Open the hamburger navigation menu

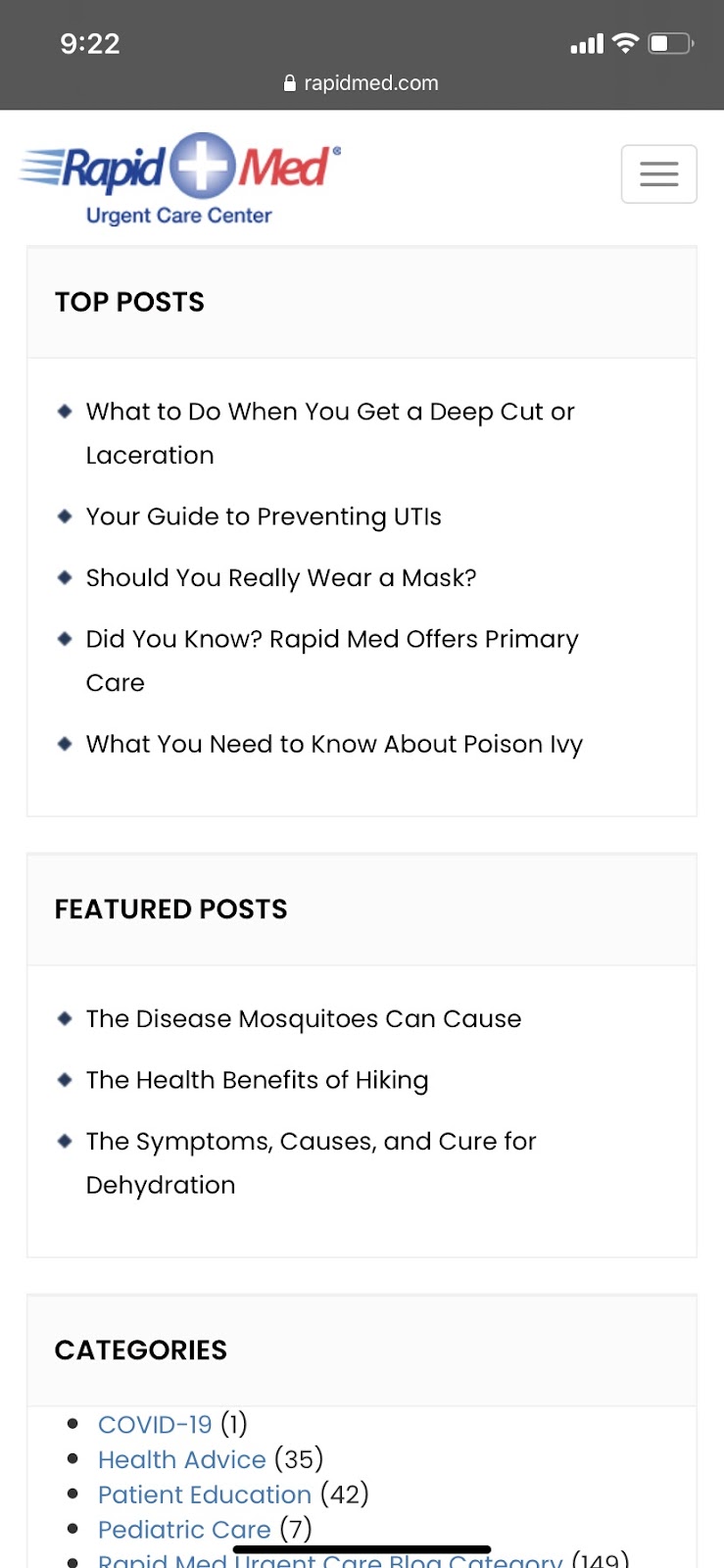[658, 174]
